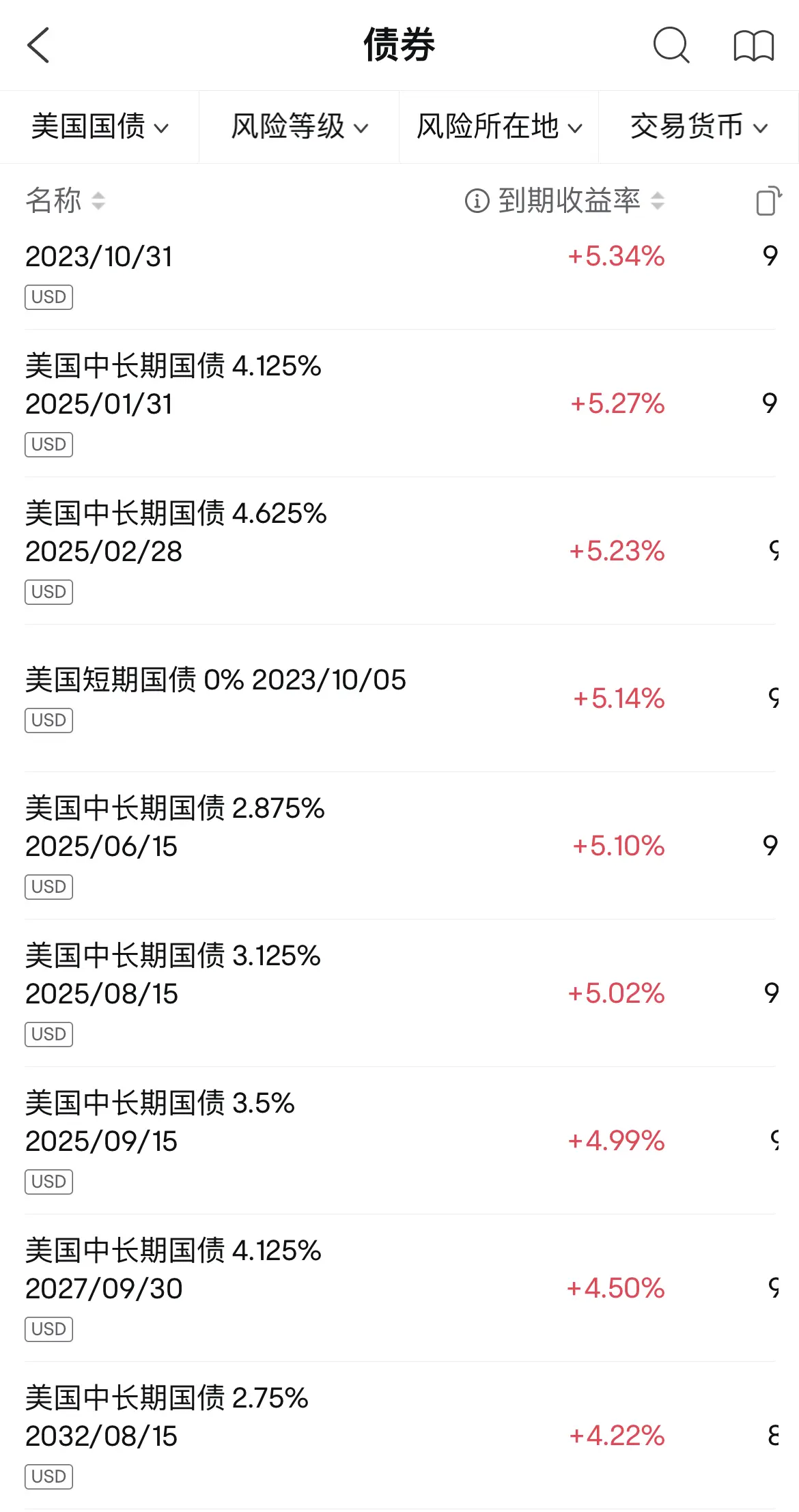Open 美国短期国债 0% 2023/10/05
This screenshot has width=799, height=1512.
coord(399,698)
